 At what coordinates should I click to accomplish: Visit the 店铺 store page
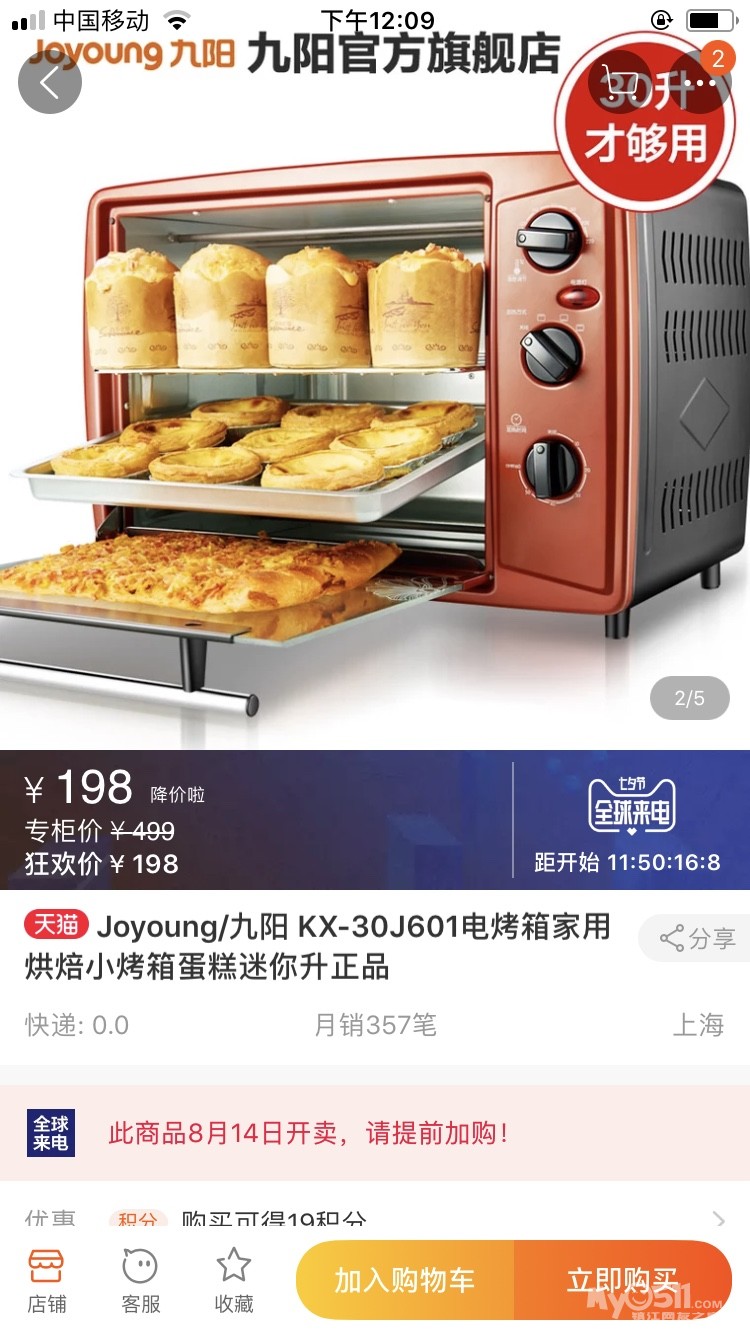click(46, 1281)
